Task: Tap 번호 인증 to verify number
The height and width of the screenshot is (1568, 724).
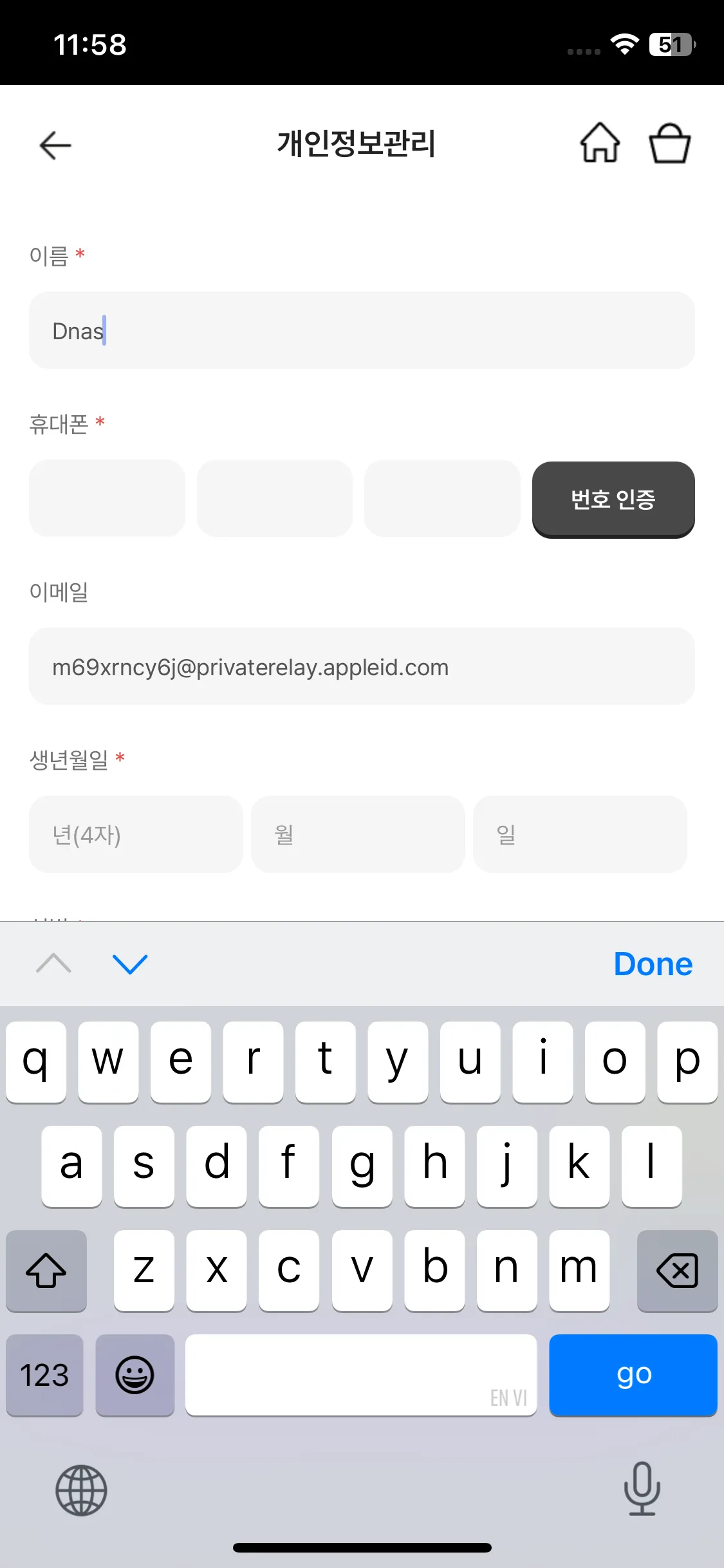Action: [x=613, y=499]
